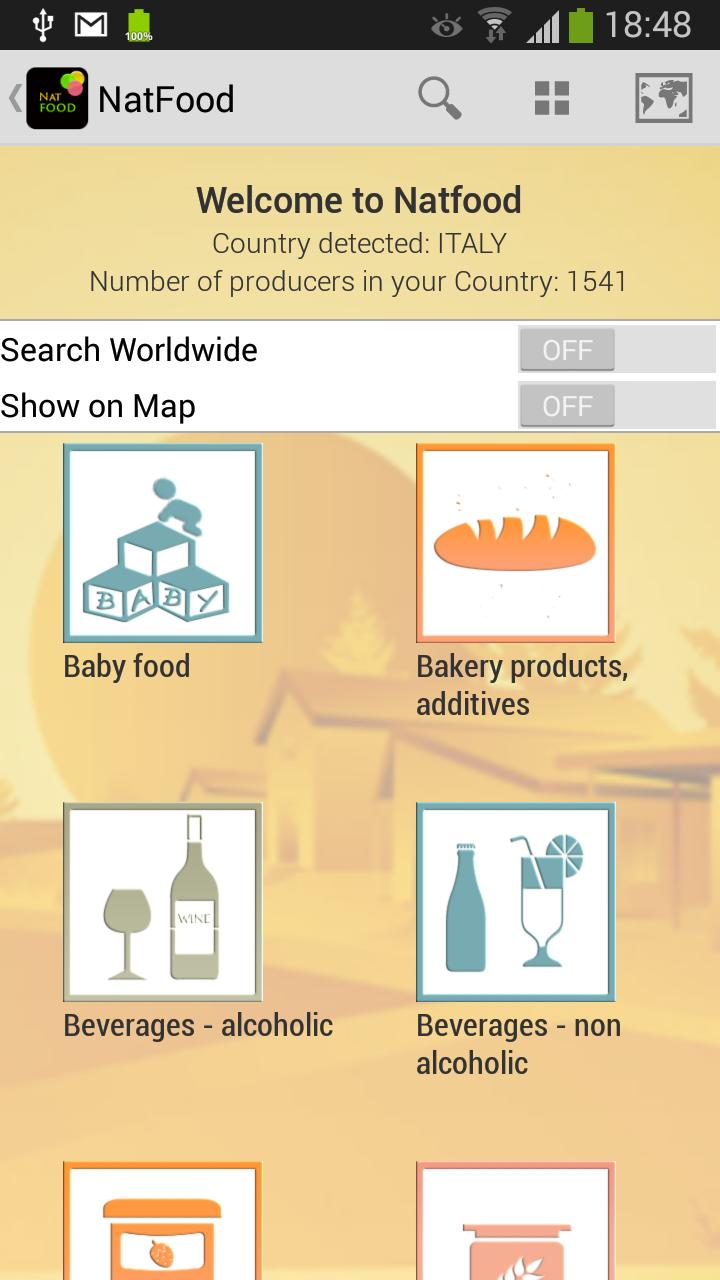Open the search icon in the toolbar

438,97
